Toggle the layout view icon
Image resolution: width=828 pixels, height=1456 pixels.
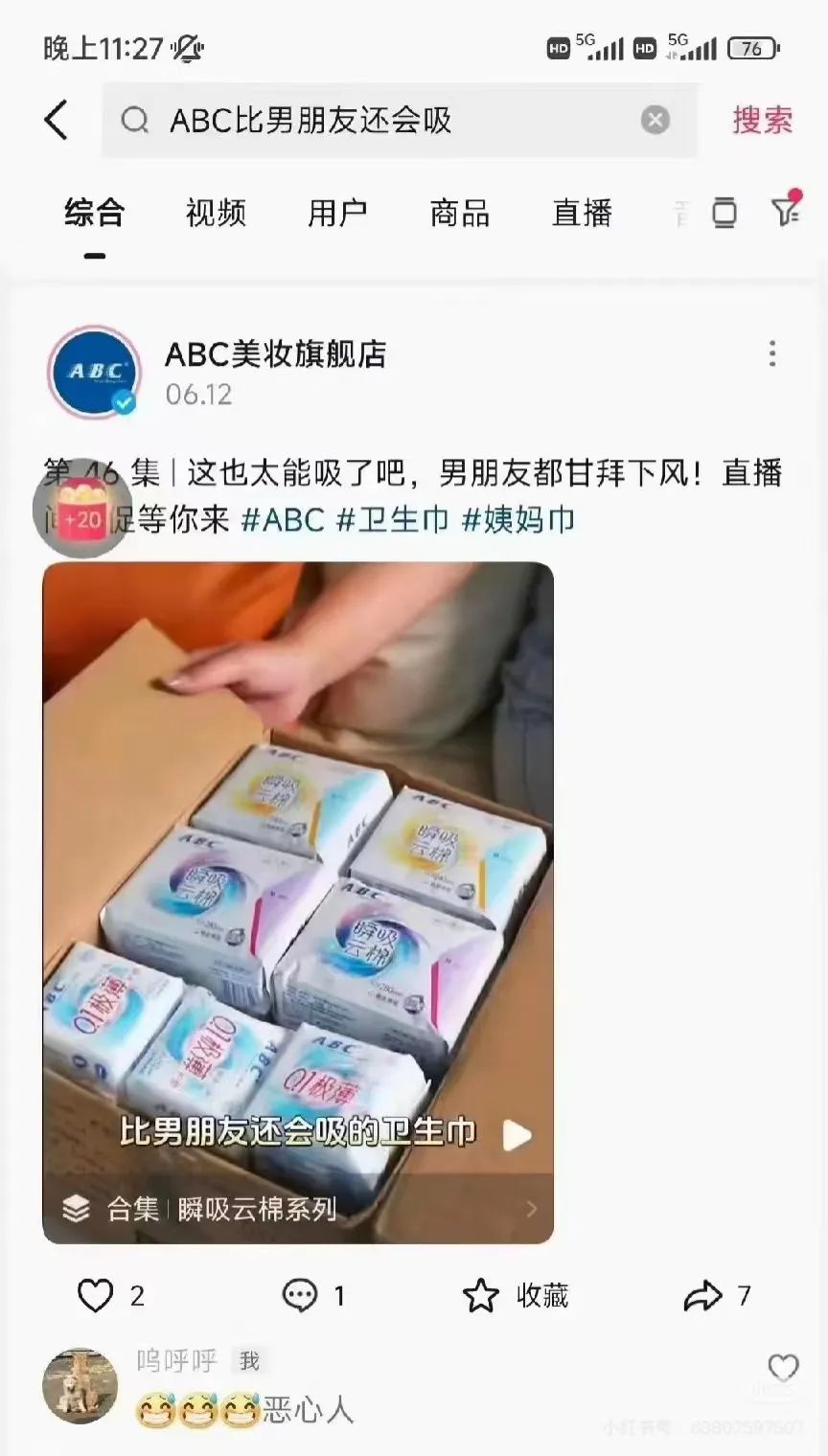[x=724, y=213]
